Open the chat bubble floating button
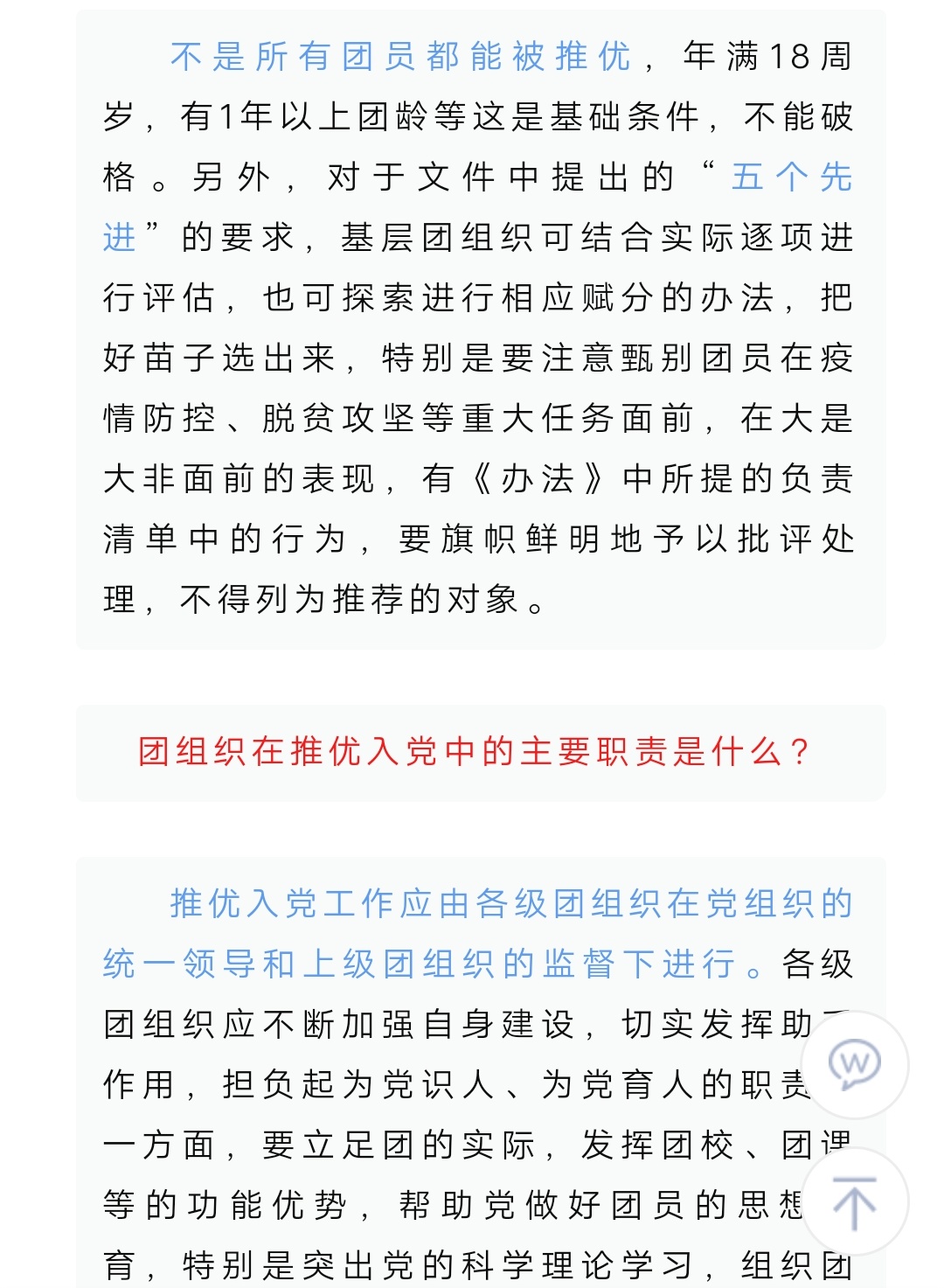The width and height of the screenshot is (944, 1288). tap(854, 1063)
